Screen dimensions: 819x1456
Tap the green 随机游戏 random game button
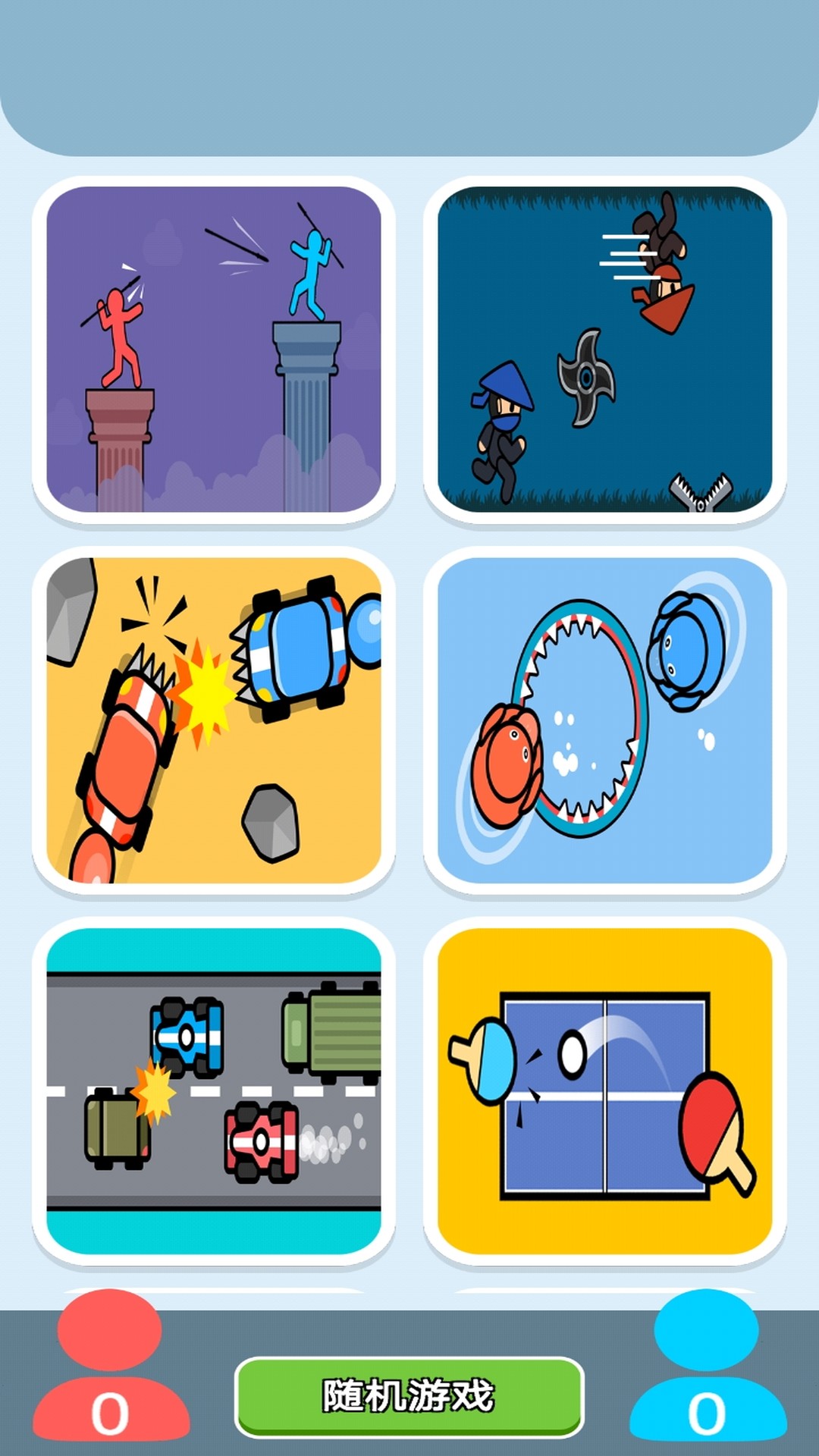tap(409, 1397)
